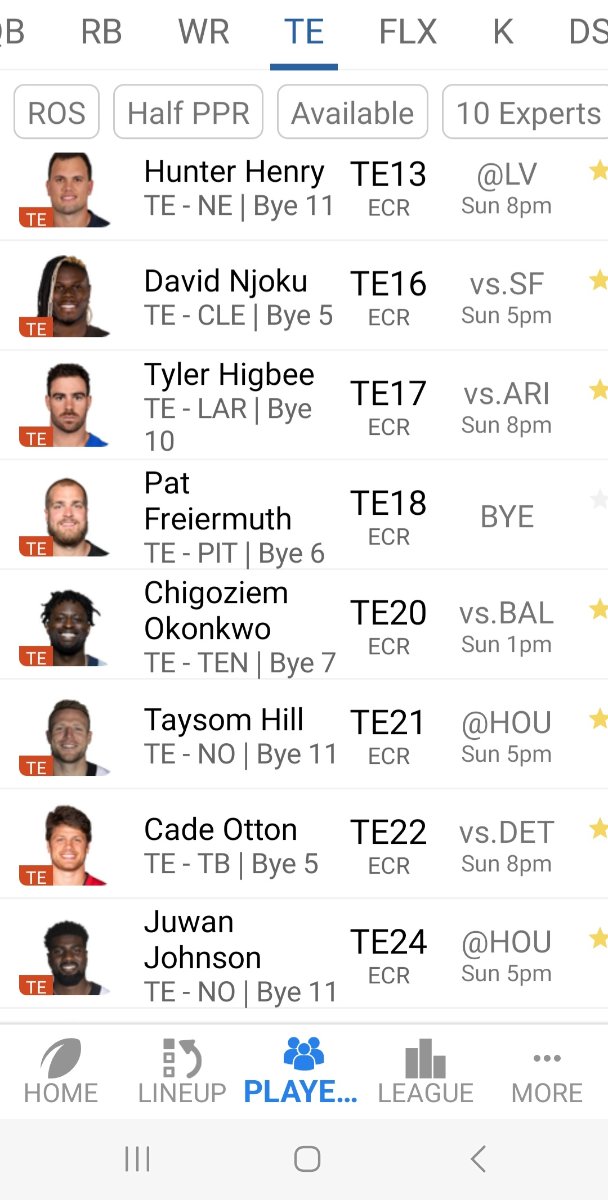Select the FLX position tab
608x1200 pixels.
[x=408, y=32]
